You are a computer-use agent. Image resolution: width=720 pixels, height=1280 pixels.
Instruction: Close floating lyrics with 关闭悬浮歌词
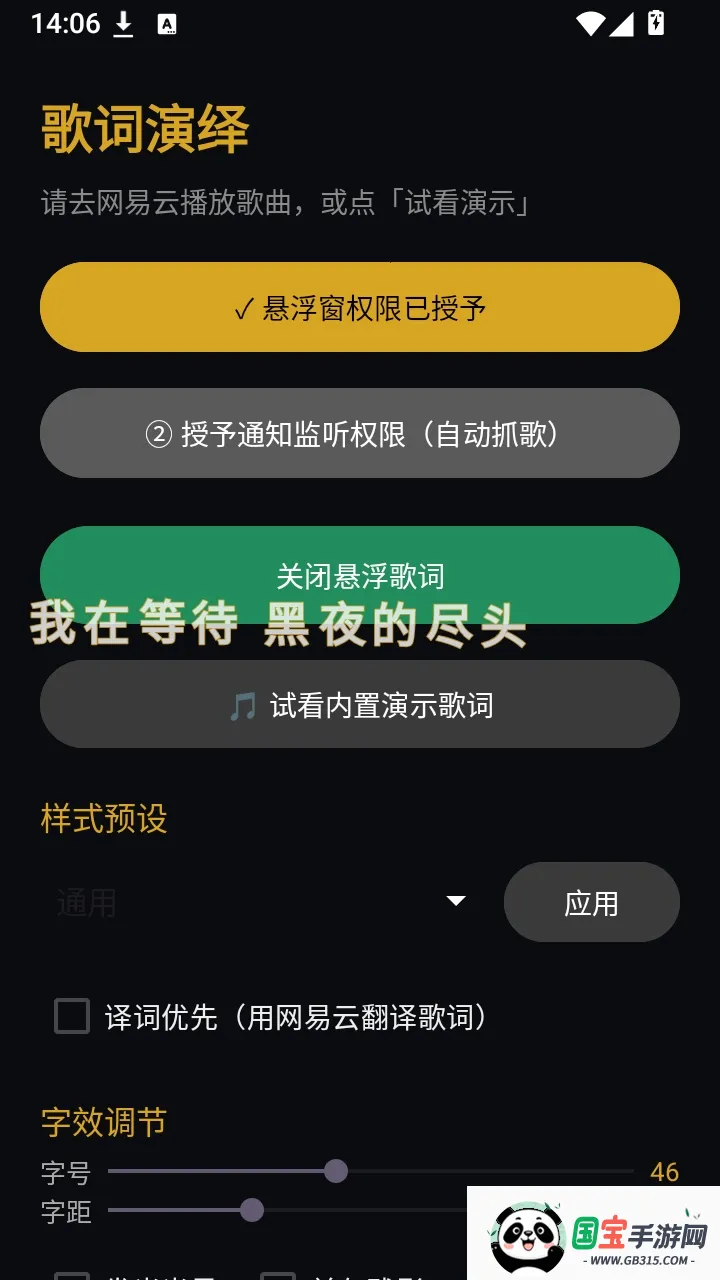tap(360, 575)
